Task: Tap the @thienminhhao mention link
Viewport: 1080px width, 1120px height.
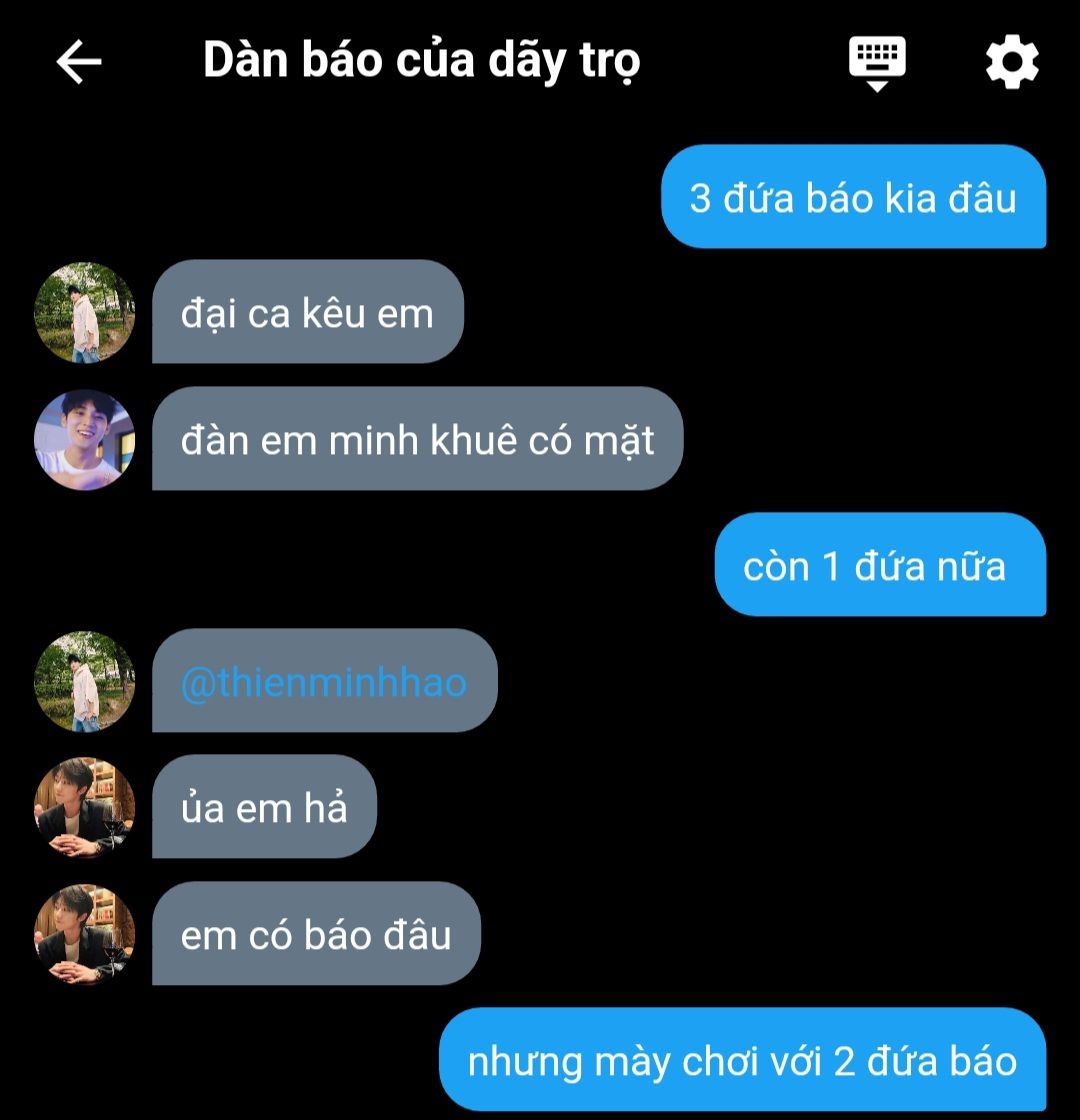Action: (324, 682)
